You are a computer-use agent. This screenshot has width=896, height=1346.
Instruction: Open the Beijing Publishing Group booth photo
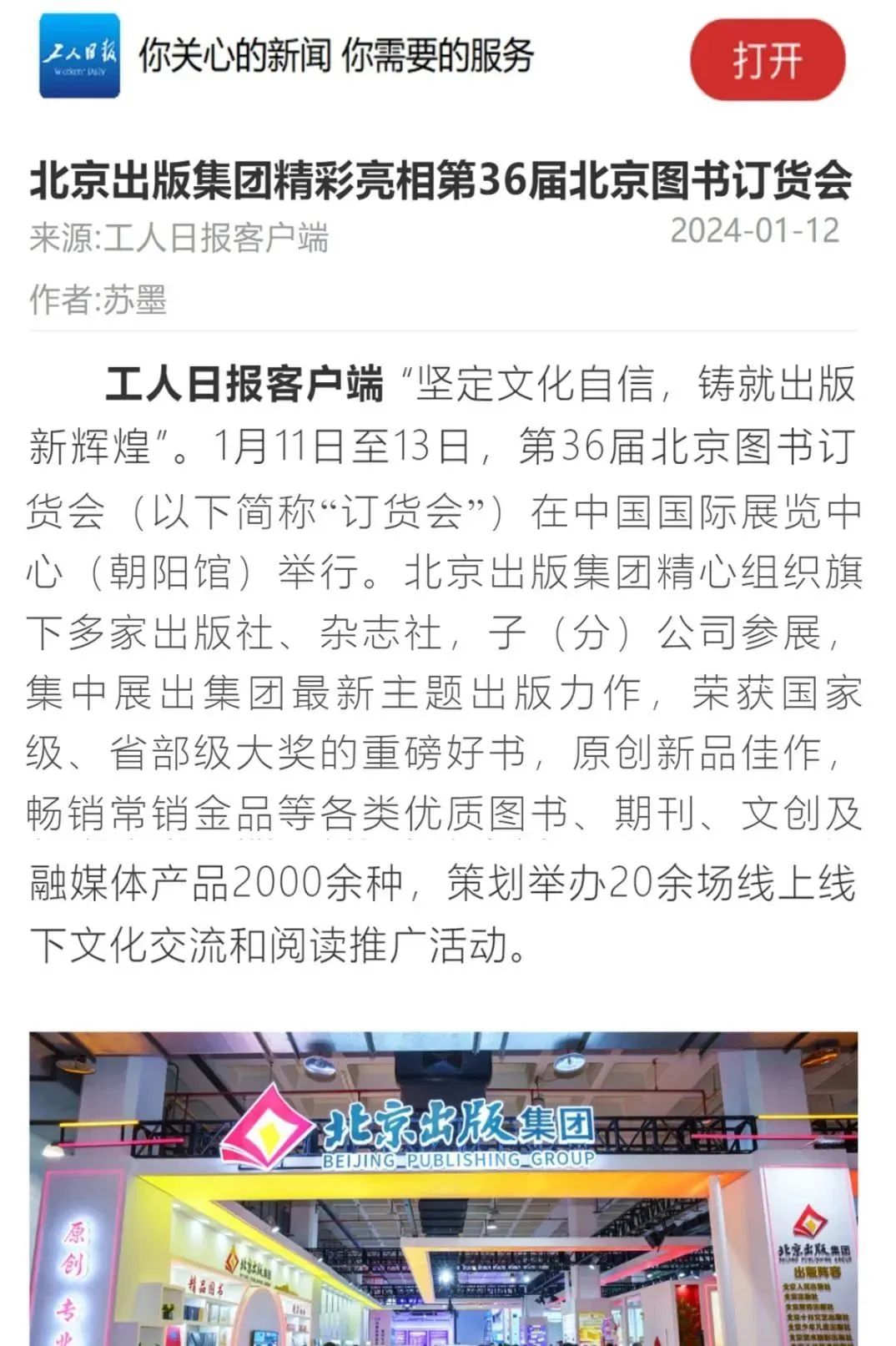pyautogui.click(x=448, y=1185)
